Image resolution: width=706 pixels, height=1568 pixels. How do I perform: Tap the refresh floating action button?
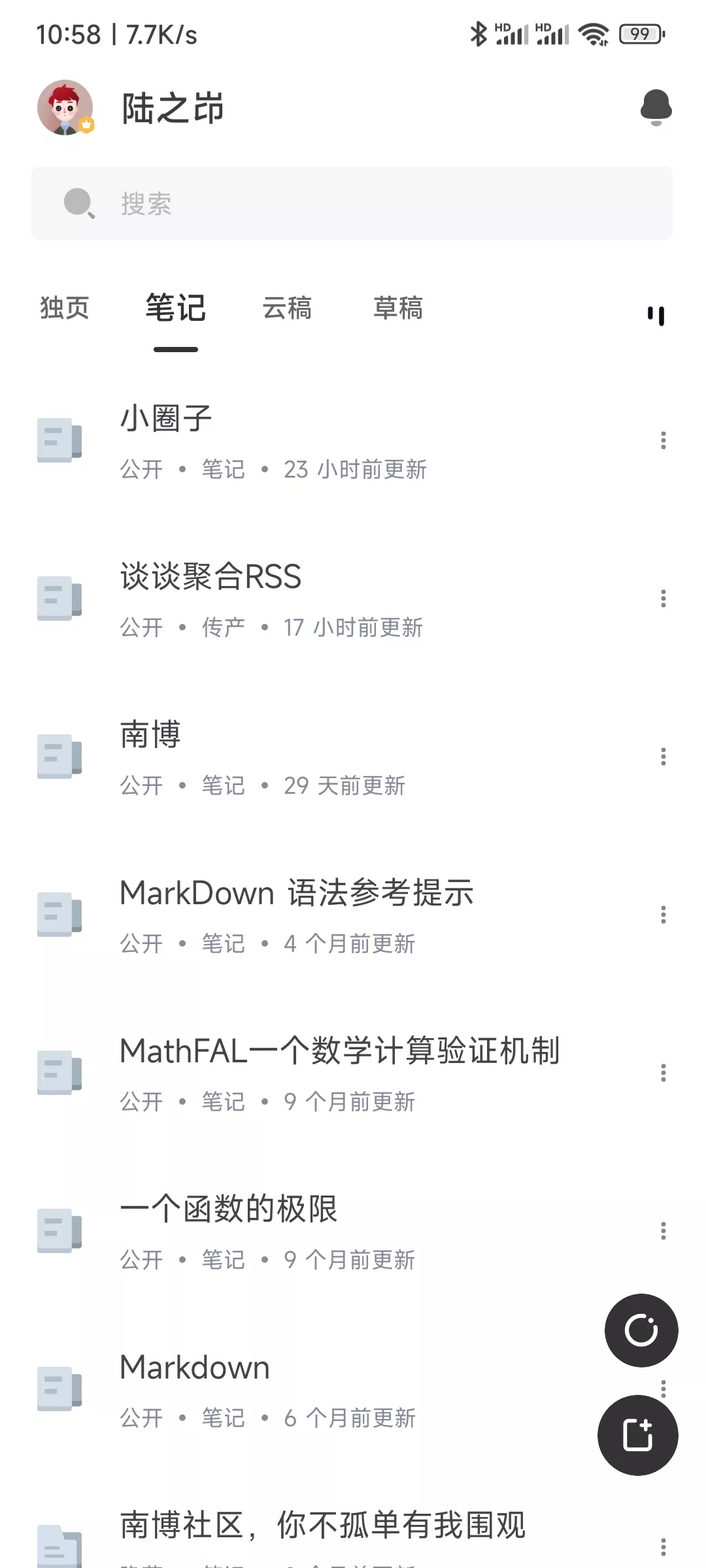tap(641, 1330)
